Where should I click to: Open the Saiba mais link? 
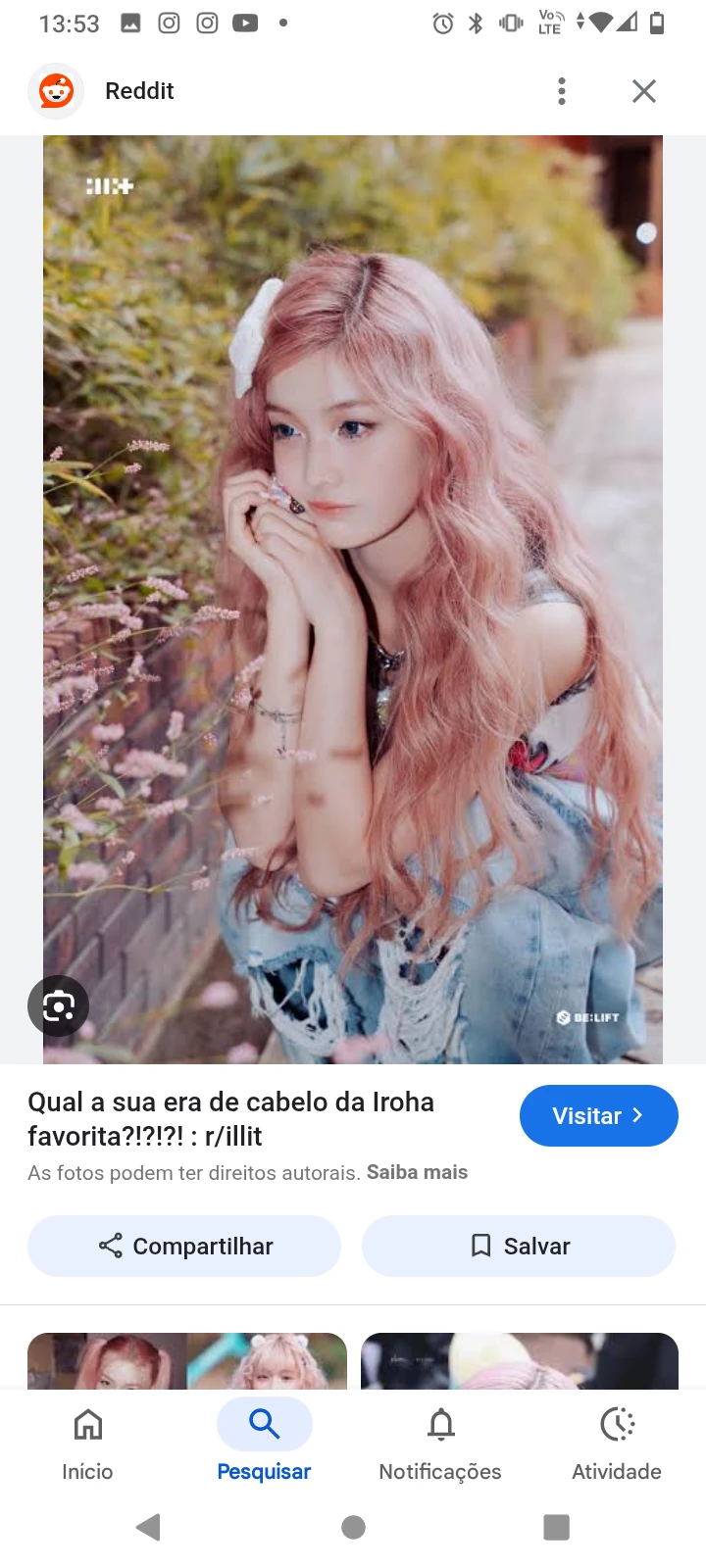point(417,1172)
